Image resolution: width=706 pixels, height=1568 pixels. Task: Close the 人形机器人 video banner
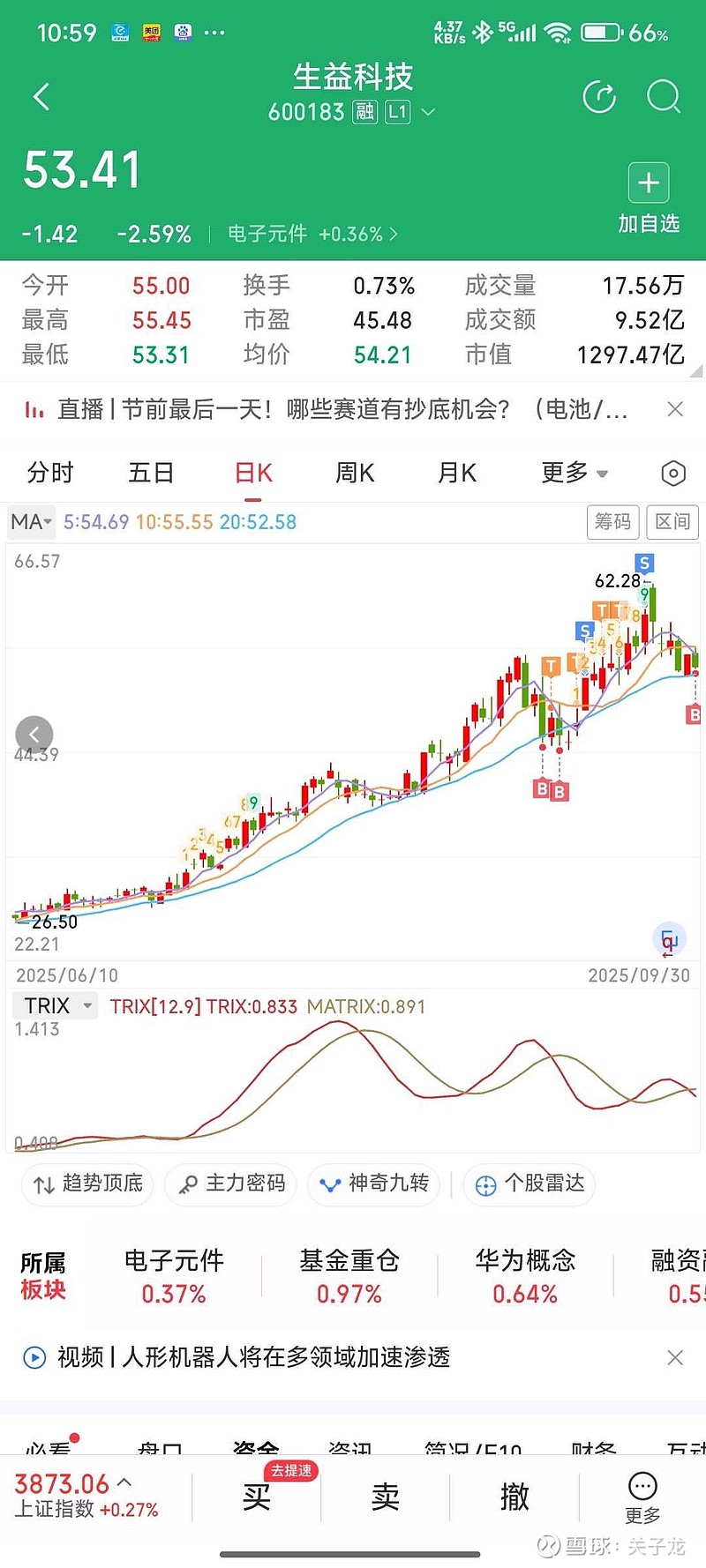point(675,1357)
